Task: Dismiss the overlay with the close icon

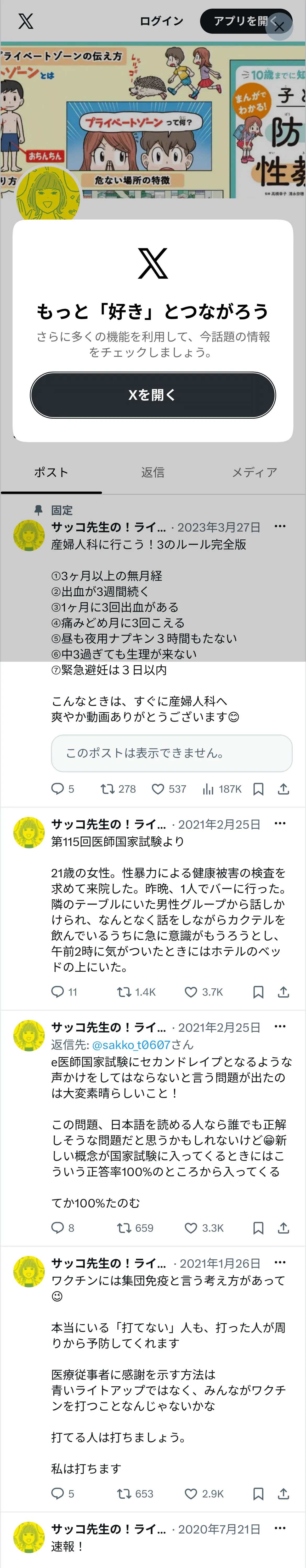Action: [279, 26]
